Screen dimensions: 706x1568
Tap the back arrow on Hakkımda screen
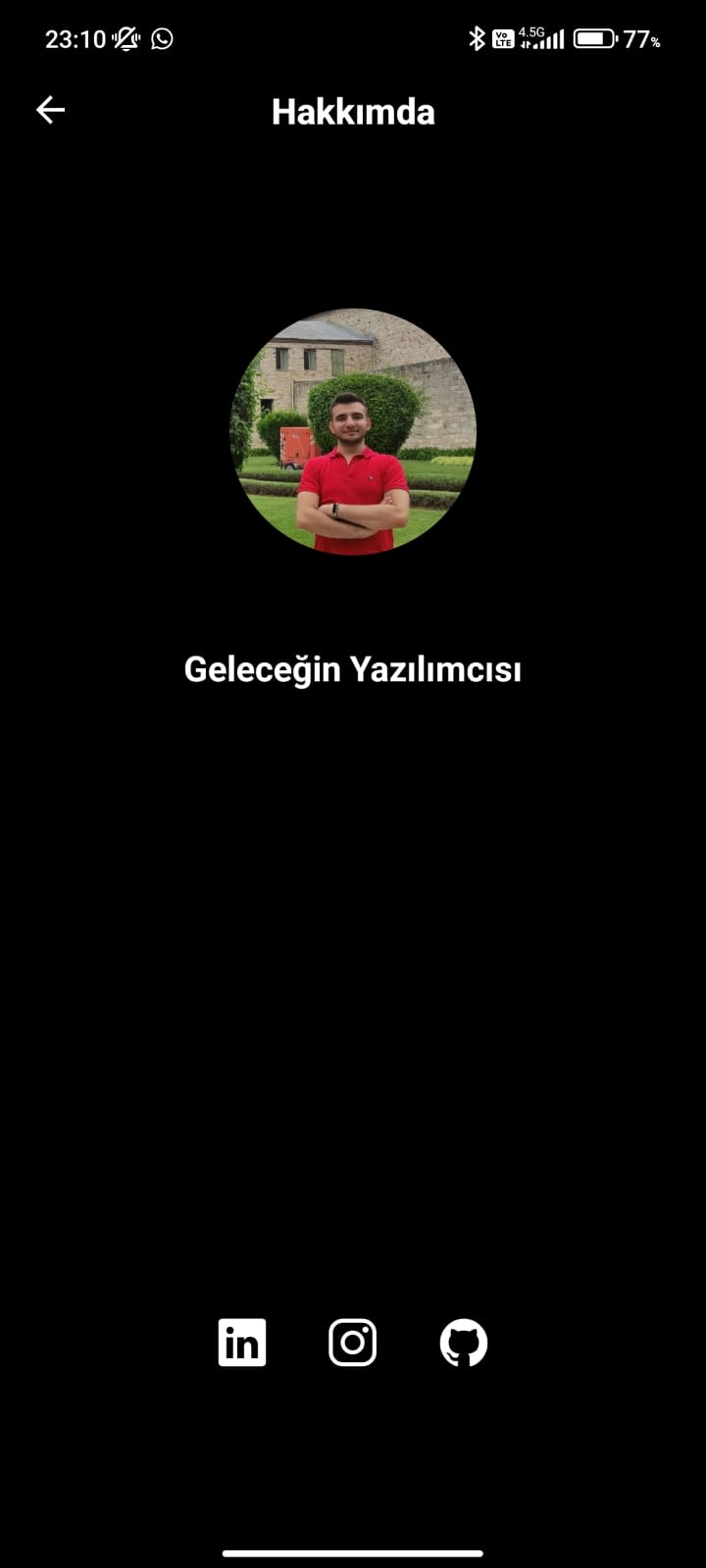click(49, 110)
